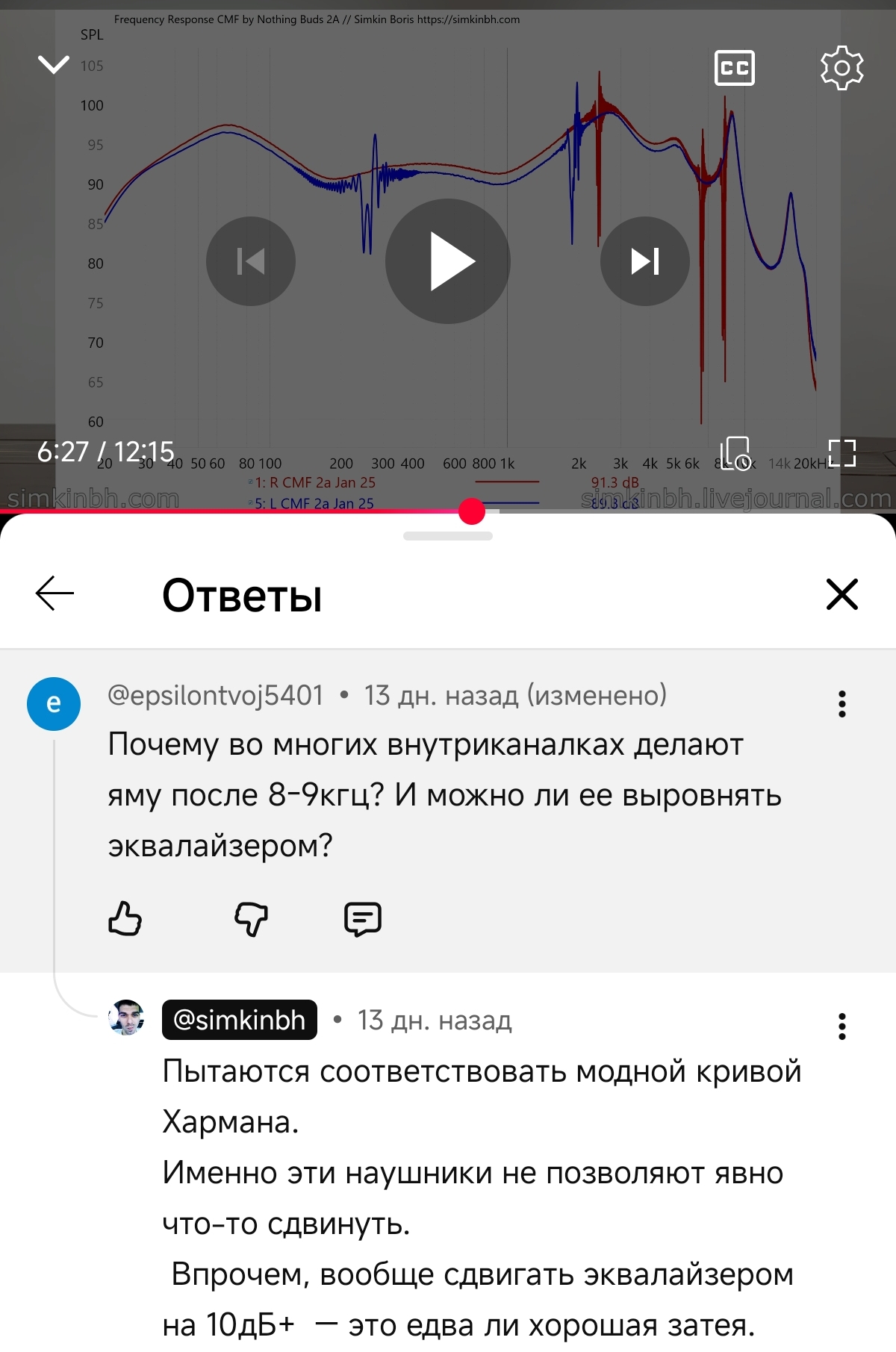Screen dimensions: 896x1352
Task: Dislike the comment by @epsilontvoj5401
Action: click(251, 918)
